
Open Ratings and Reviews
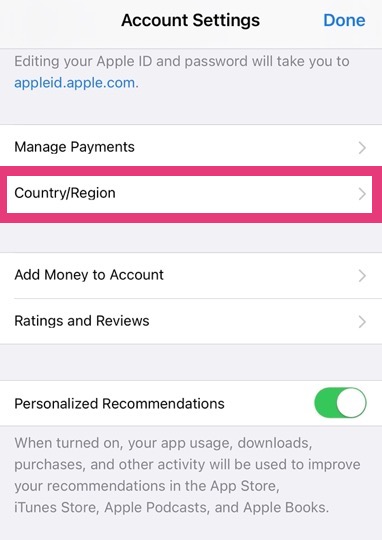coord(191,321)
